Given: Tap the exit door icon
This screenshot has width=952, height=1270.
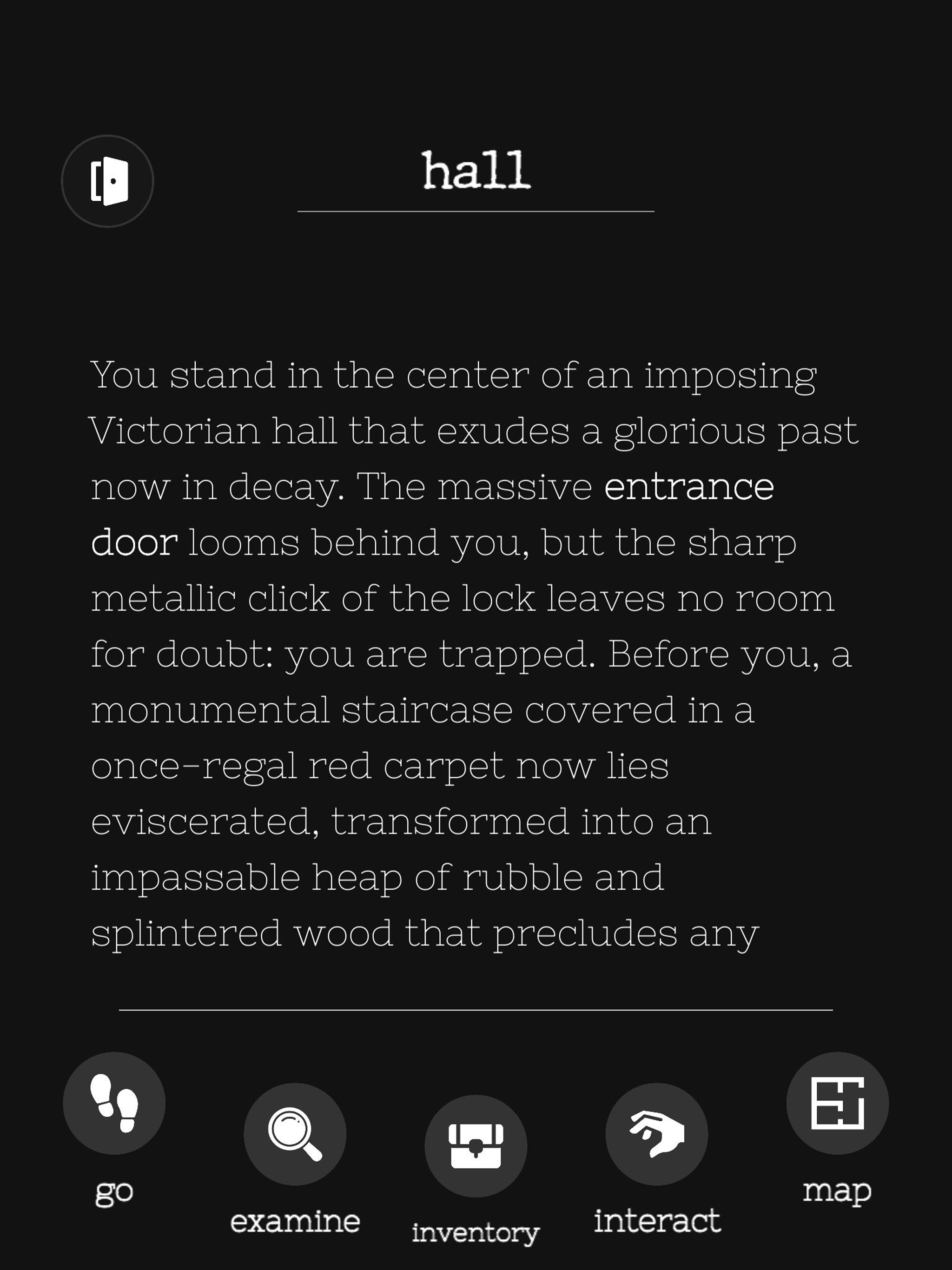Looking at the screenshot, I should [x=108, y=181].
